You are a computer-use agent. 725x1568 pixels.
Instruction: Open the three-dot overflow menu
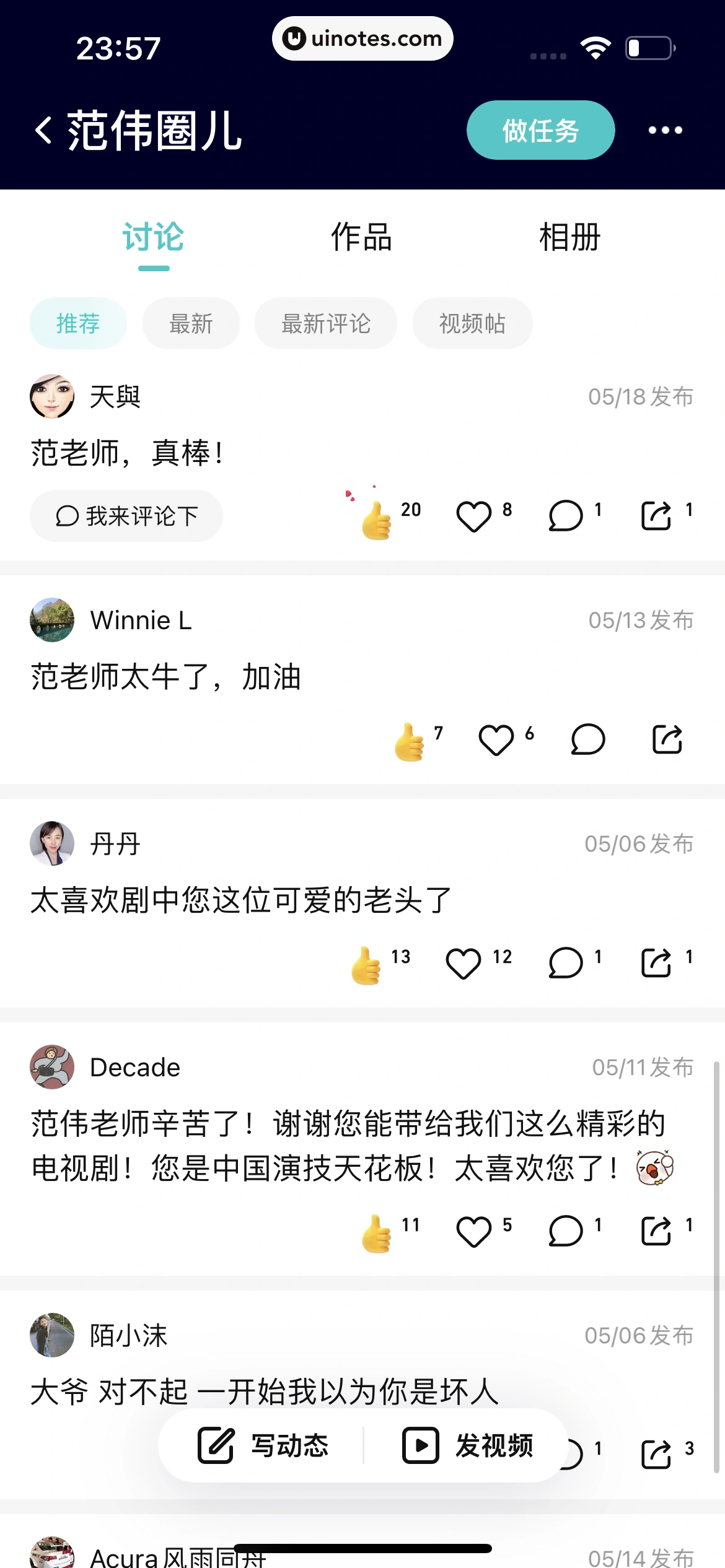click(x=665, y=130)
